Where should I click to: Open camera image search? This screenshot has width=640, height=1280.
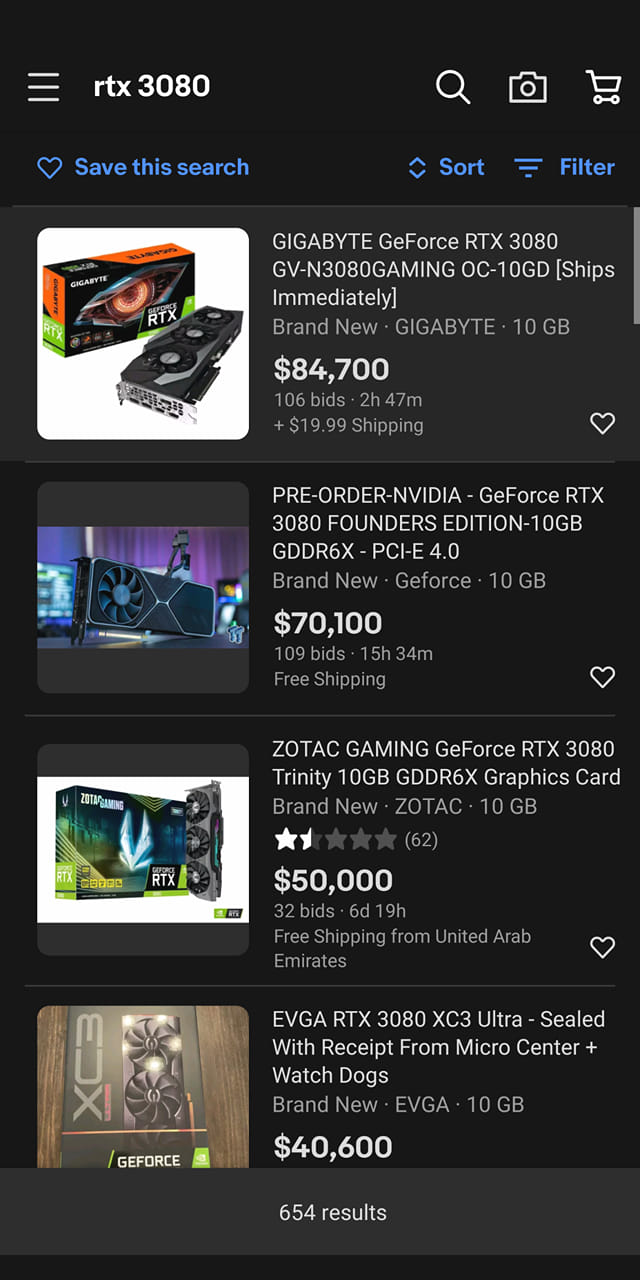point(528,87)
